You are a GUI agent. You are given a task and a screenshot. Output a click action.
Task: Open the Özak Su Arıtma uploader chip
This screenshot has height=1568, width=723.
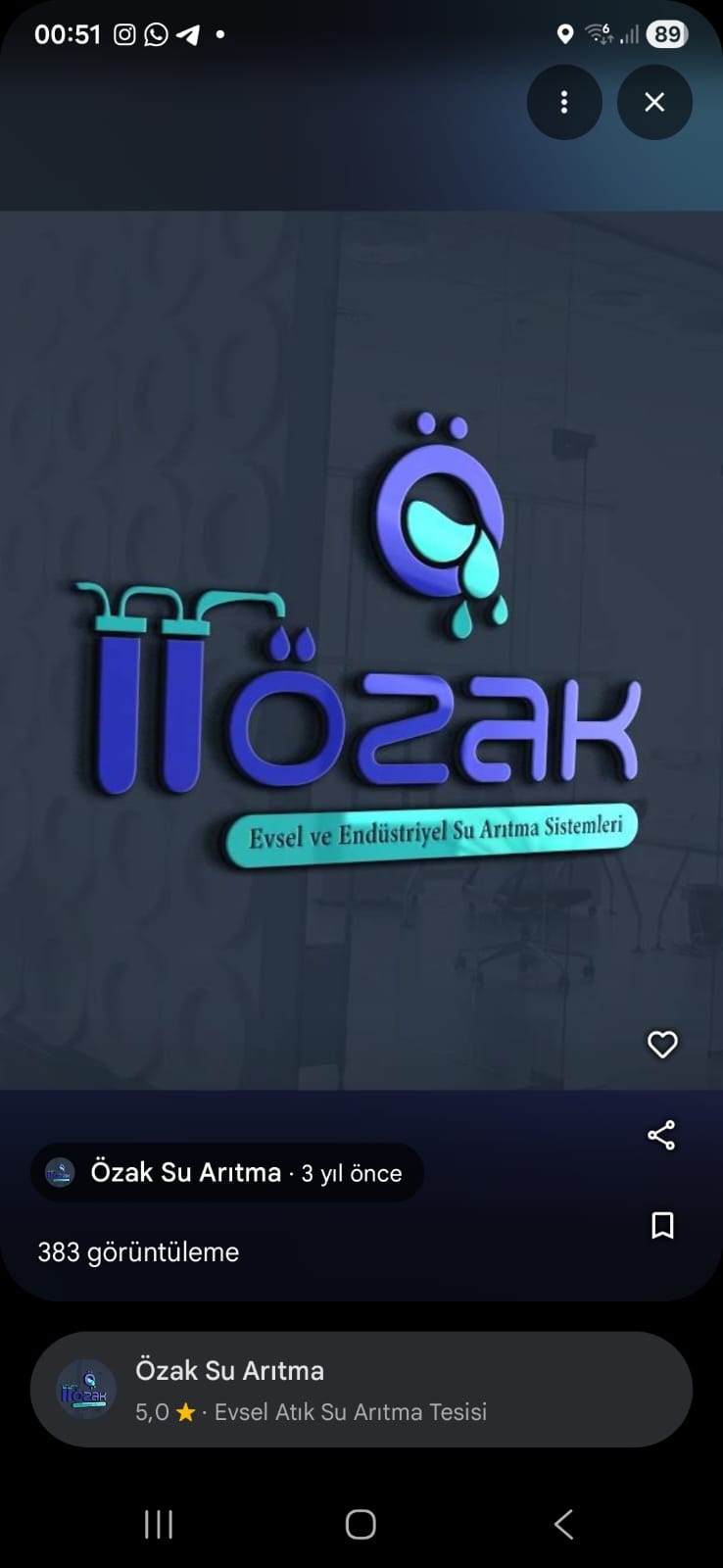pos(227,1172)
